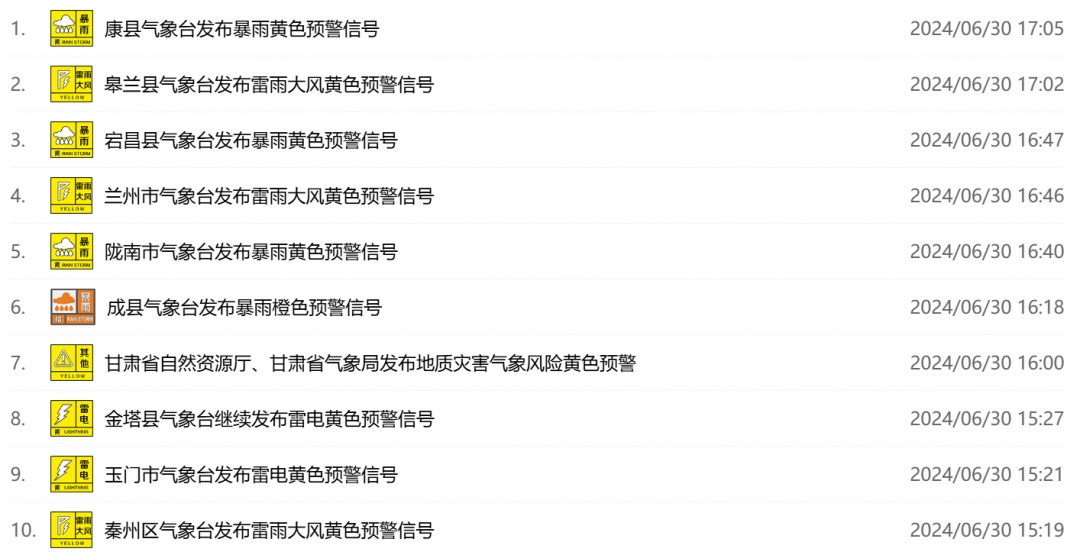Open the 康县 rainstorm yellow warning
Image resolution: width=1080 pixels, height=555 pixels.
(x=242, y=29)
